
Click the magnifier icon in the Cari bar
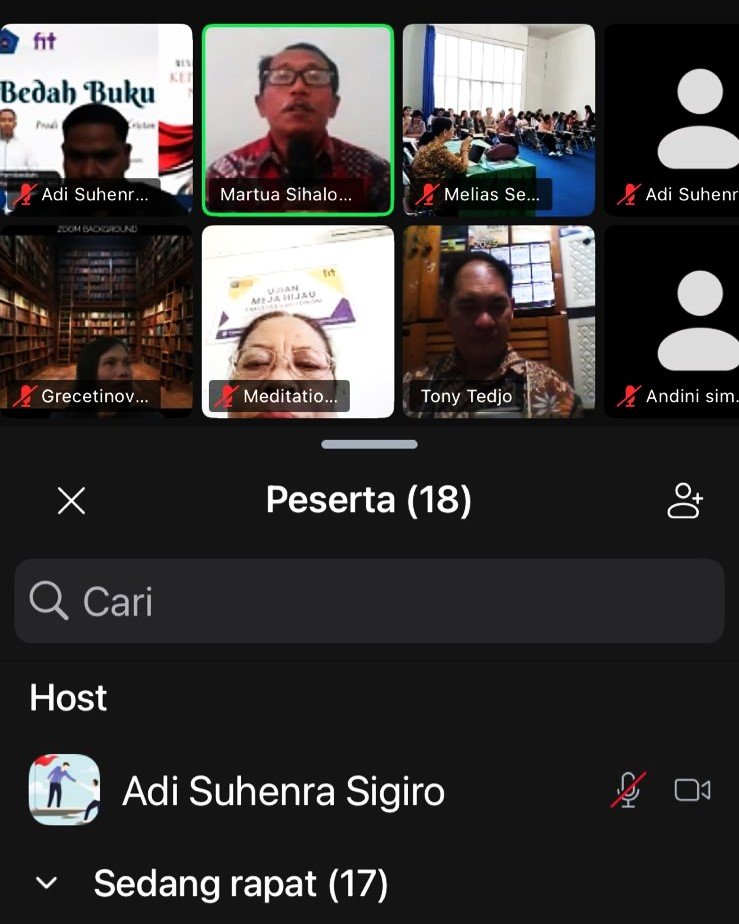pyautogui.click(x=48, y=602)
